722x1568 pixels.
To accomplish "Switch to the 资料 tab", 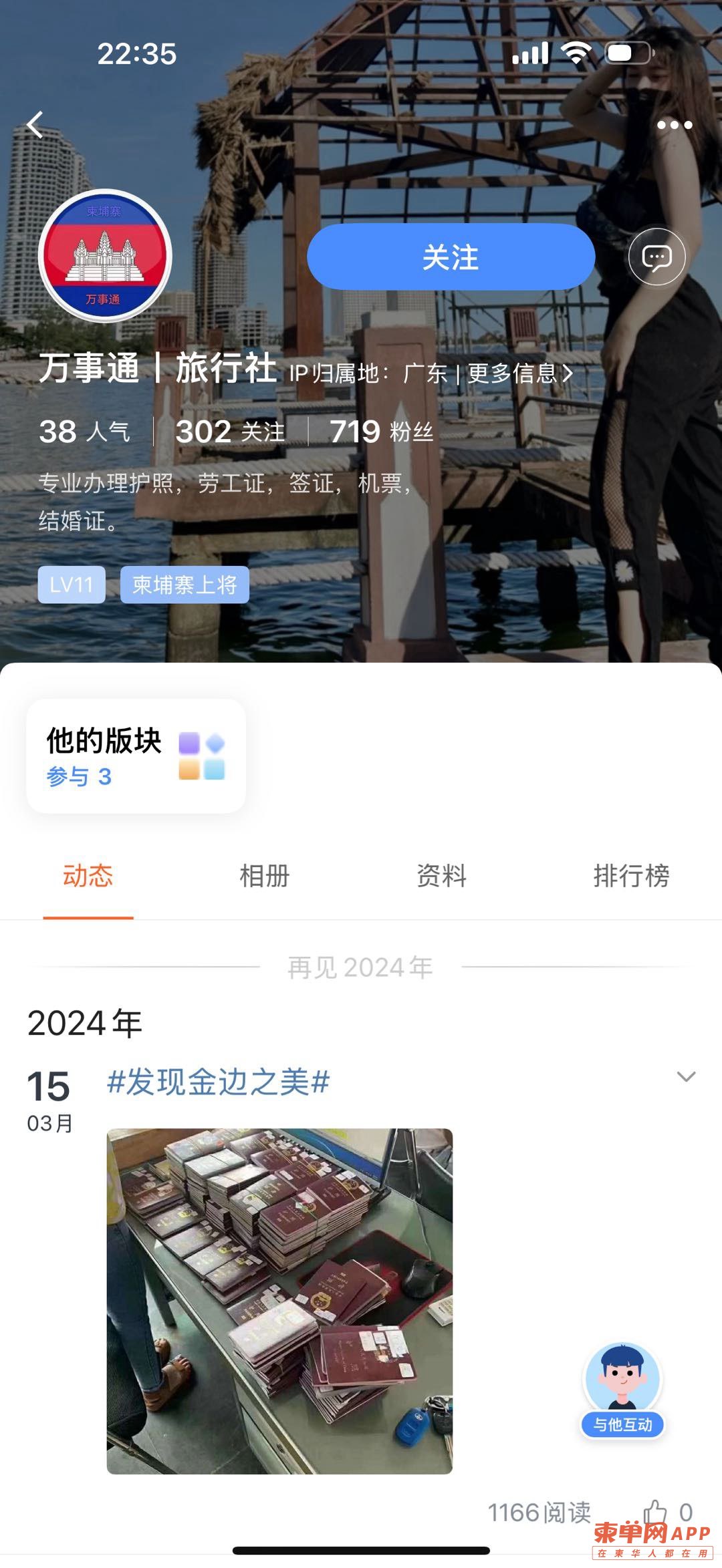I will click(x=441, y=876).
